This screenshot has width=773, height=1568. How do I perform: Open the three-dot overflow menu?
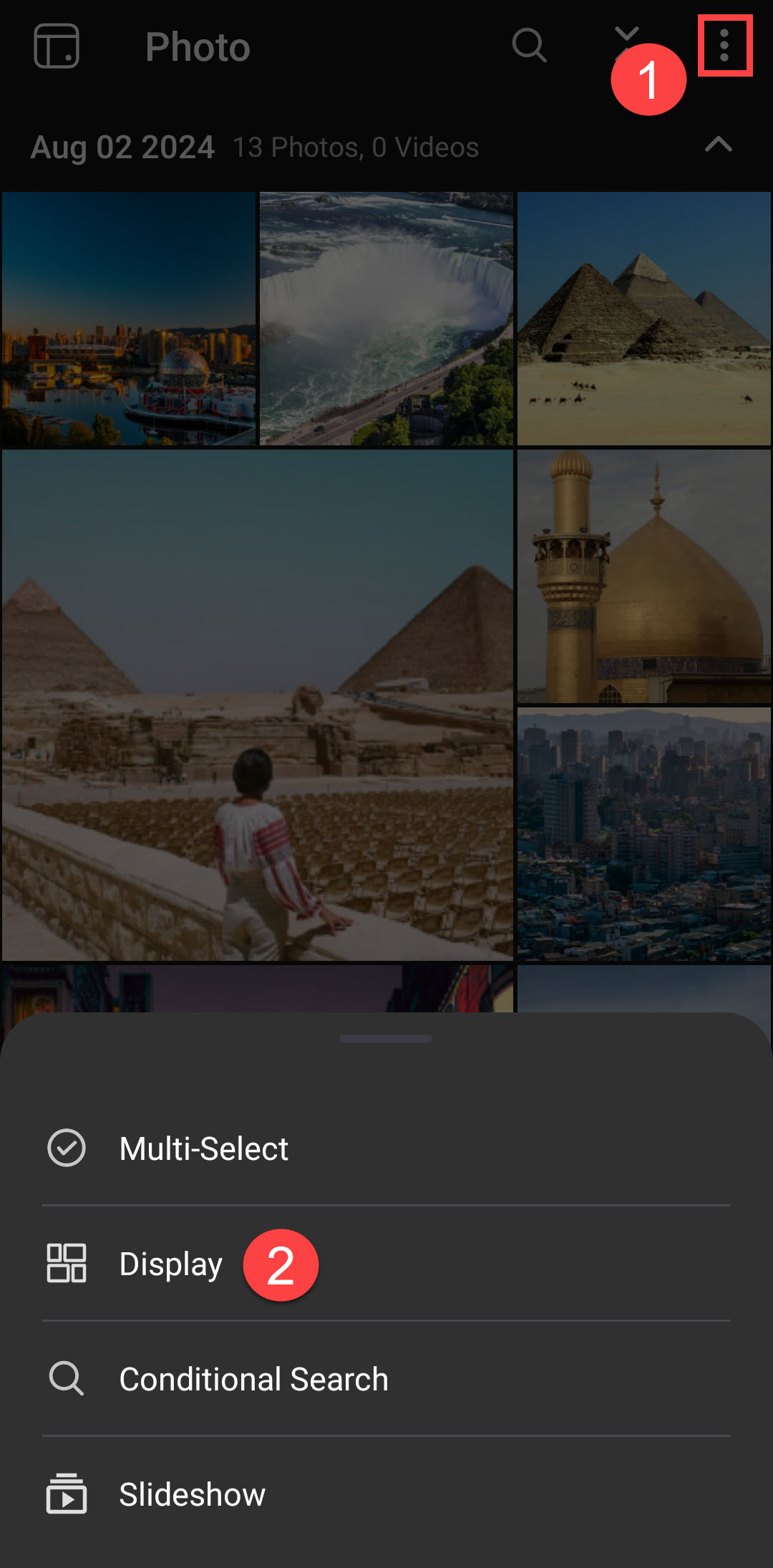[x=724, y=46]
